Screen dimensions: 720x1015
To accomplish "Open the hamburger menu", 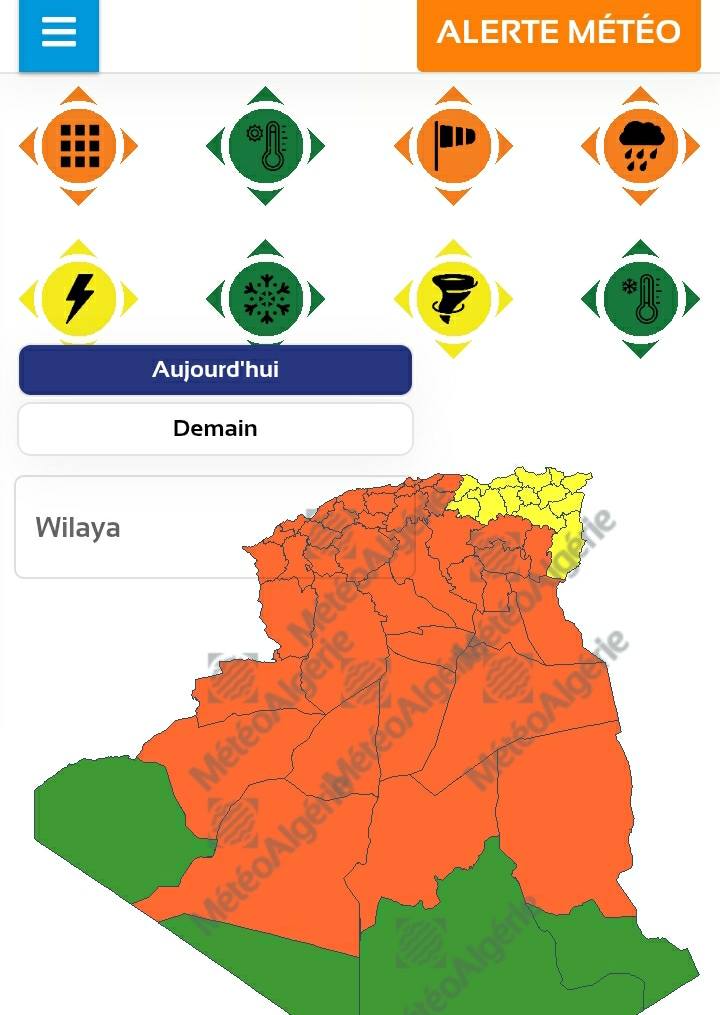I will tap(59, 34).
